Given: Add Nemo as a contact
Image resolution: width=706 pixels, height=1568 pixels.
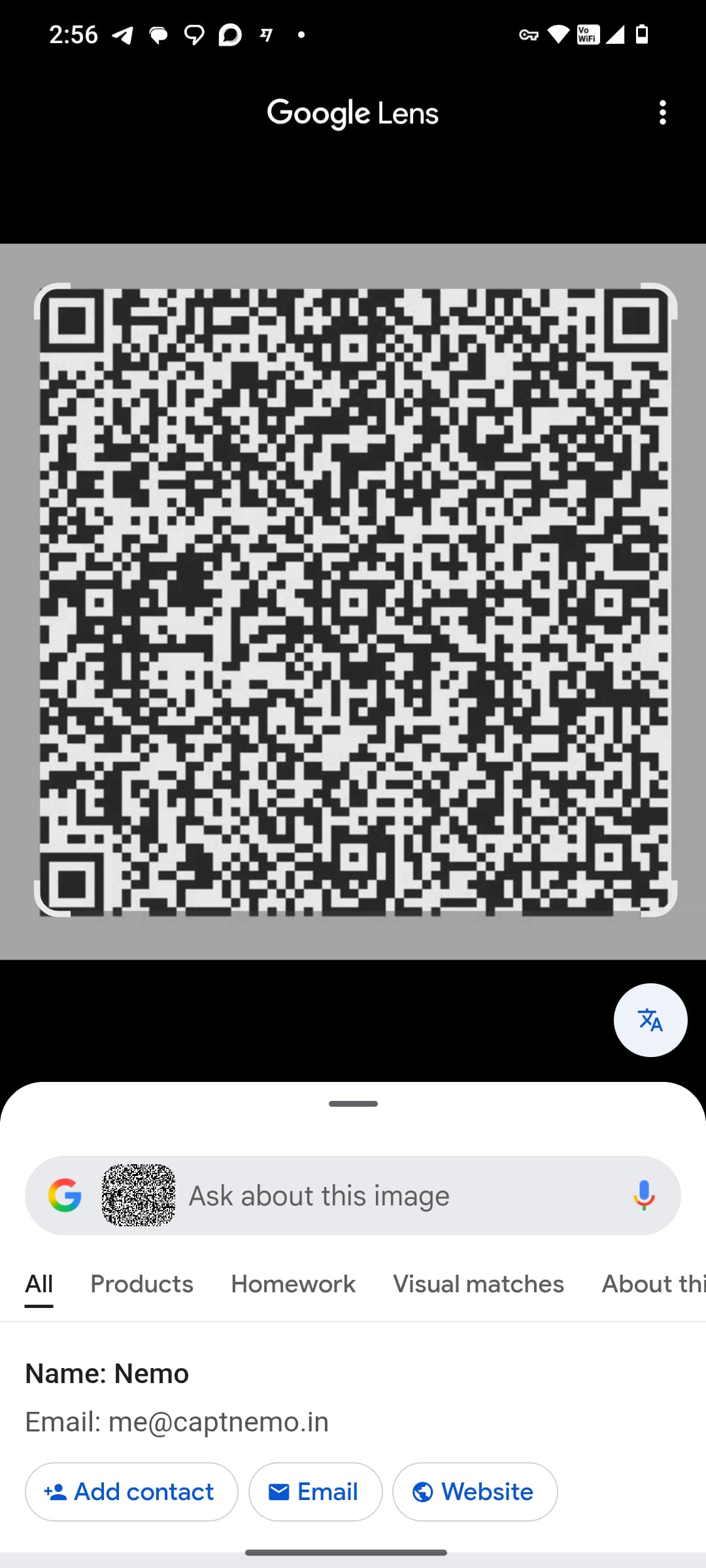Looking at the screenshot, I should tap(131, 1492).
